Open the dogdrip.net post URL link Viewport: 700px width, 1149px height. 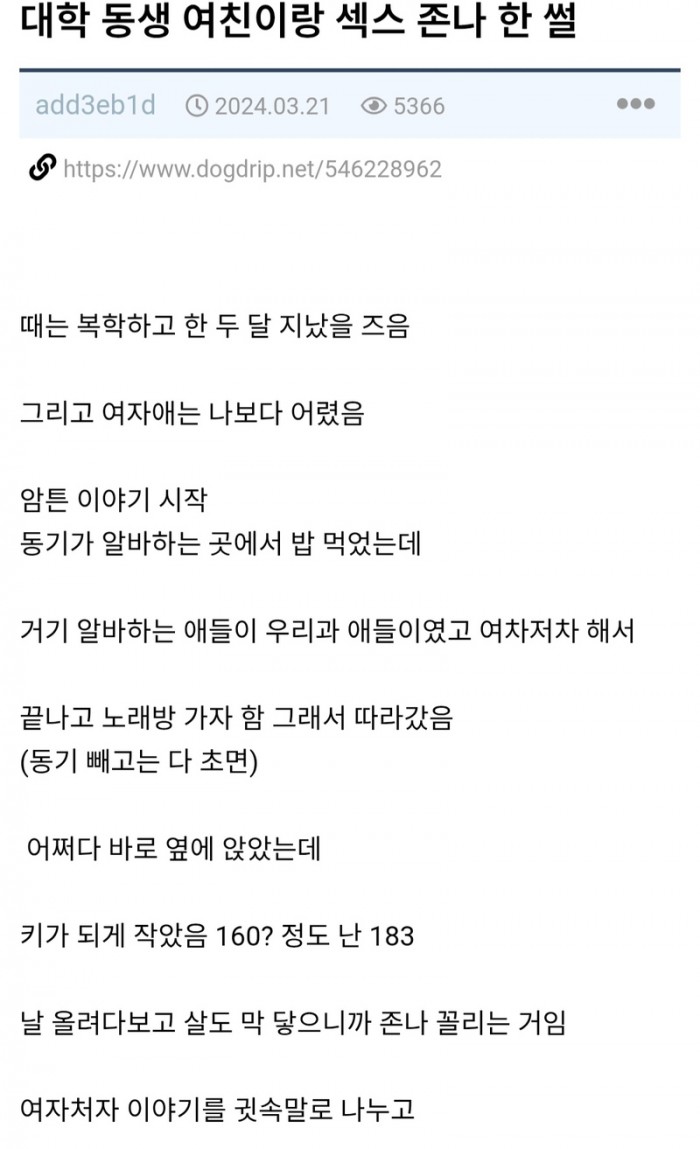pos(252,169)
